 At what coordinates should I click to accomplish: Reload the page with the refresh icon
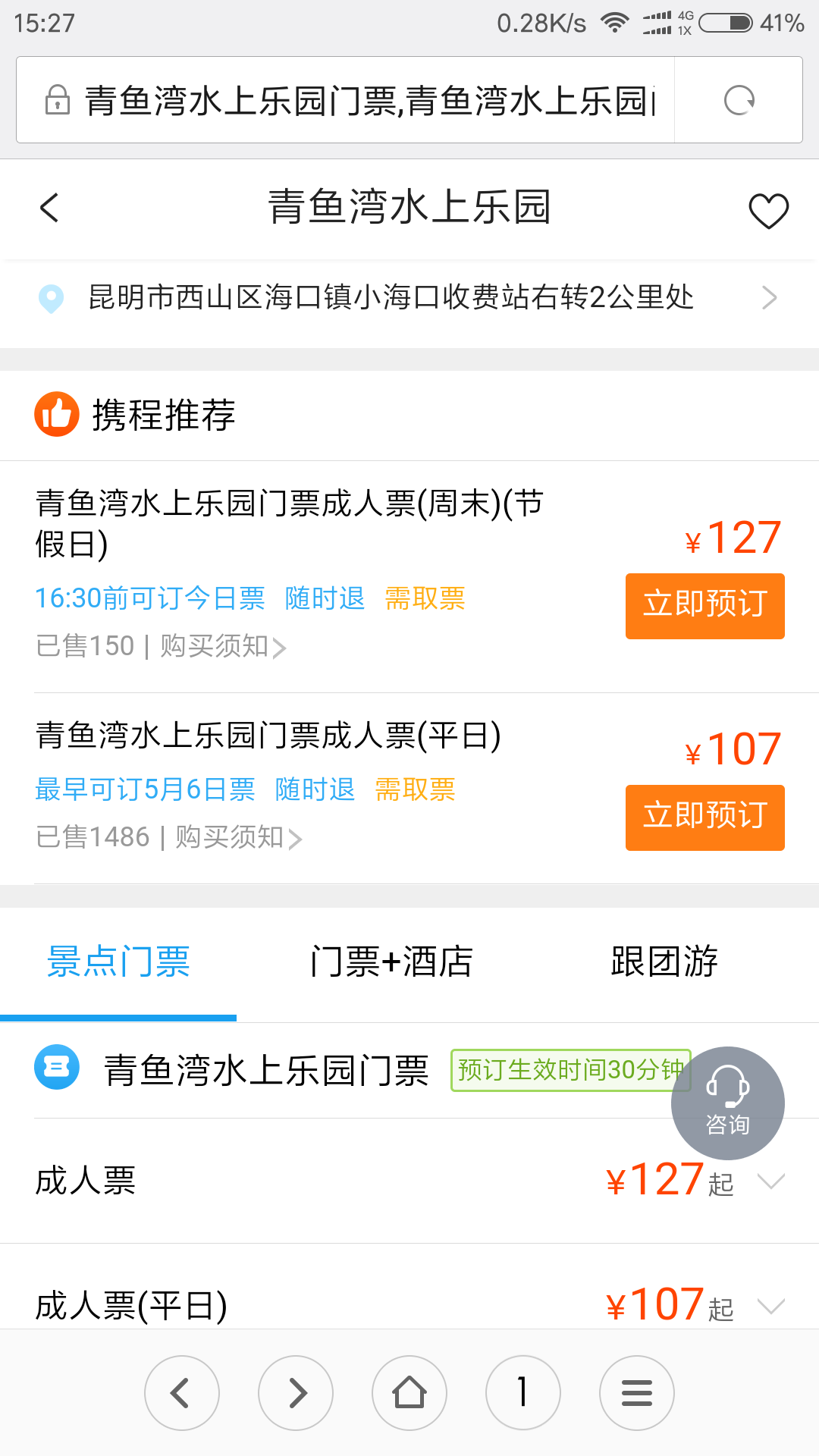tap(739, 100)
